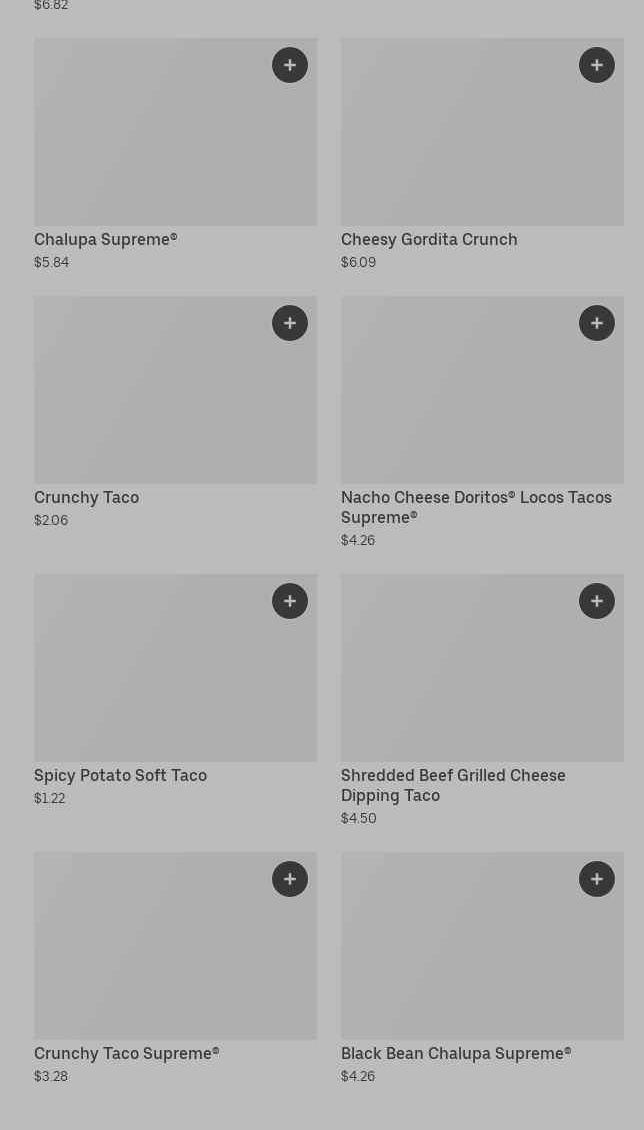Add Black Bean Chalupa Supreme to order
The width and height of the screenshot is (644, 1130).
597,879
